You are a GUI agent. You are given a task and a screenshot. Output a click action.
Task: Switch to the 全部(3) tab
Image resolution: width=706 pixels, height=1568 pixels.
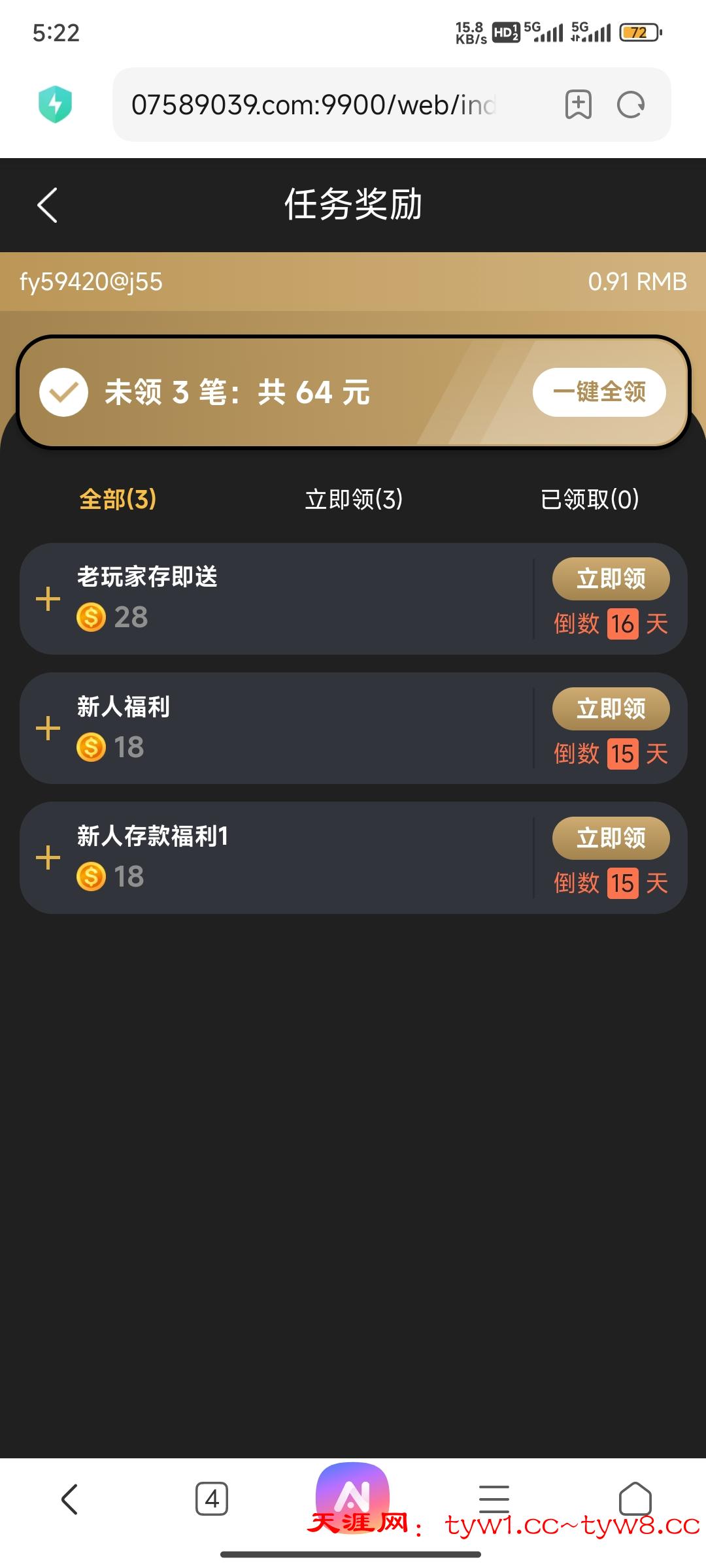[x=118, y=499]
